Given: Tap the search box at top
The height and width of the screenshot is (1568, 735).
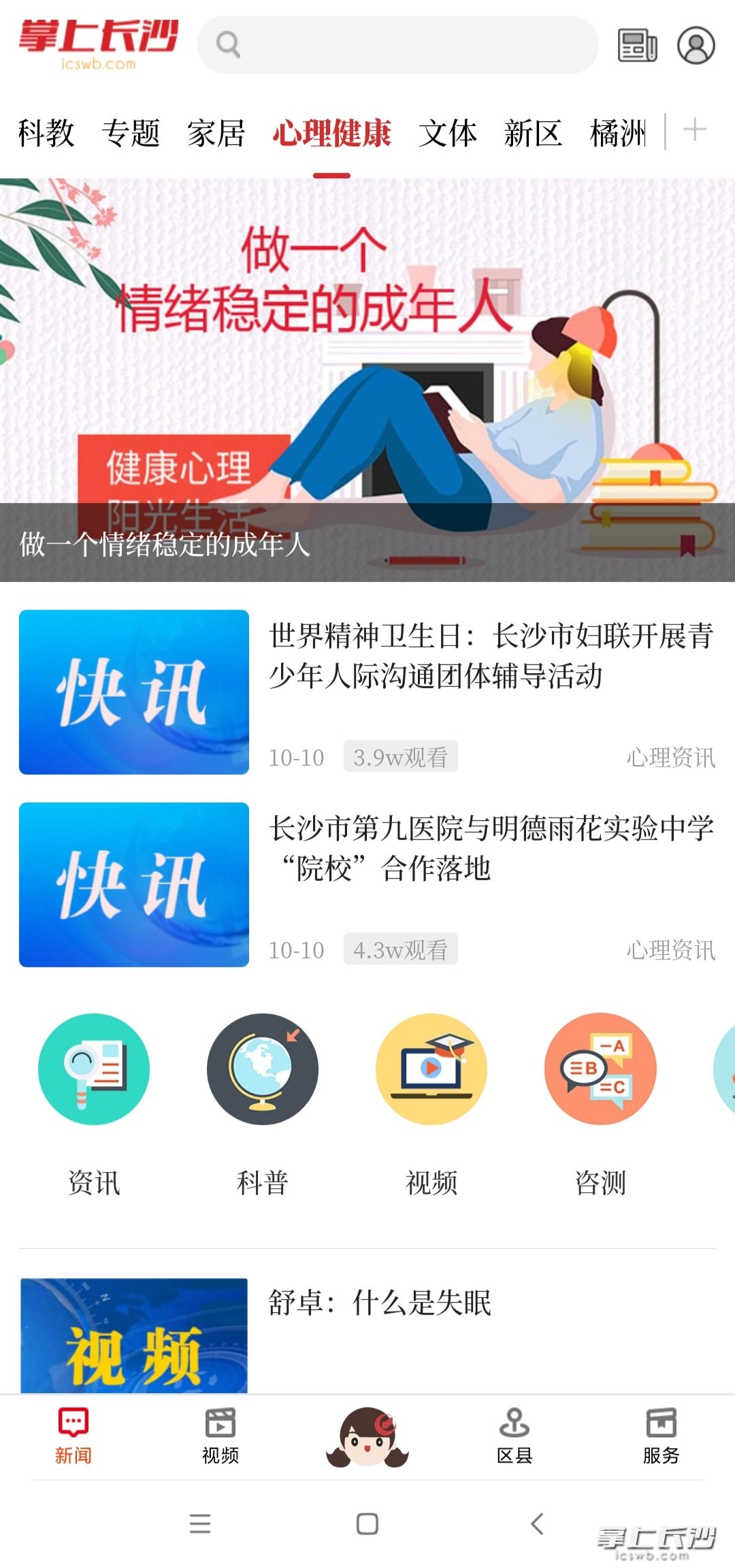Looking at the screenshot, I should (x=398, y=45).
